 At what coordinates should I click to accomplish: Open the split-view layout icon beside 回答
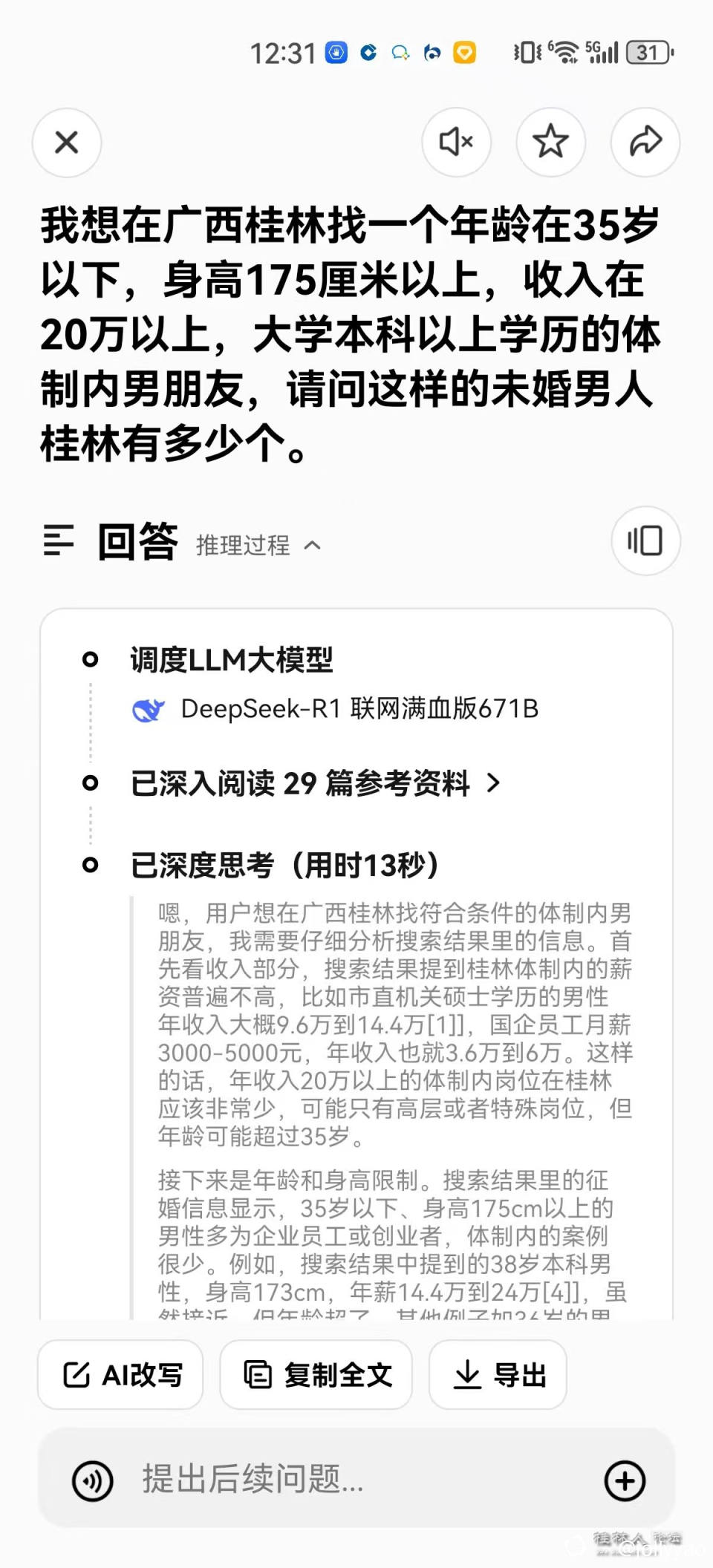[645, 541]
